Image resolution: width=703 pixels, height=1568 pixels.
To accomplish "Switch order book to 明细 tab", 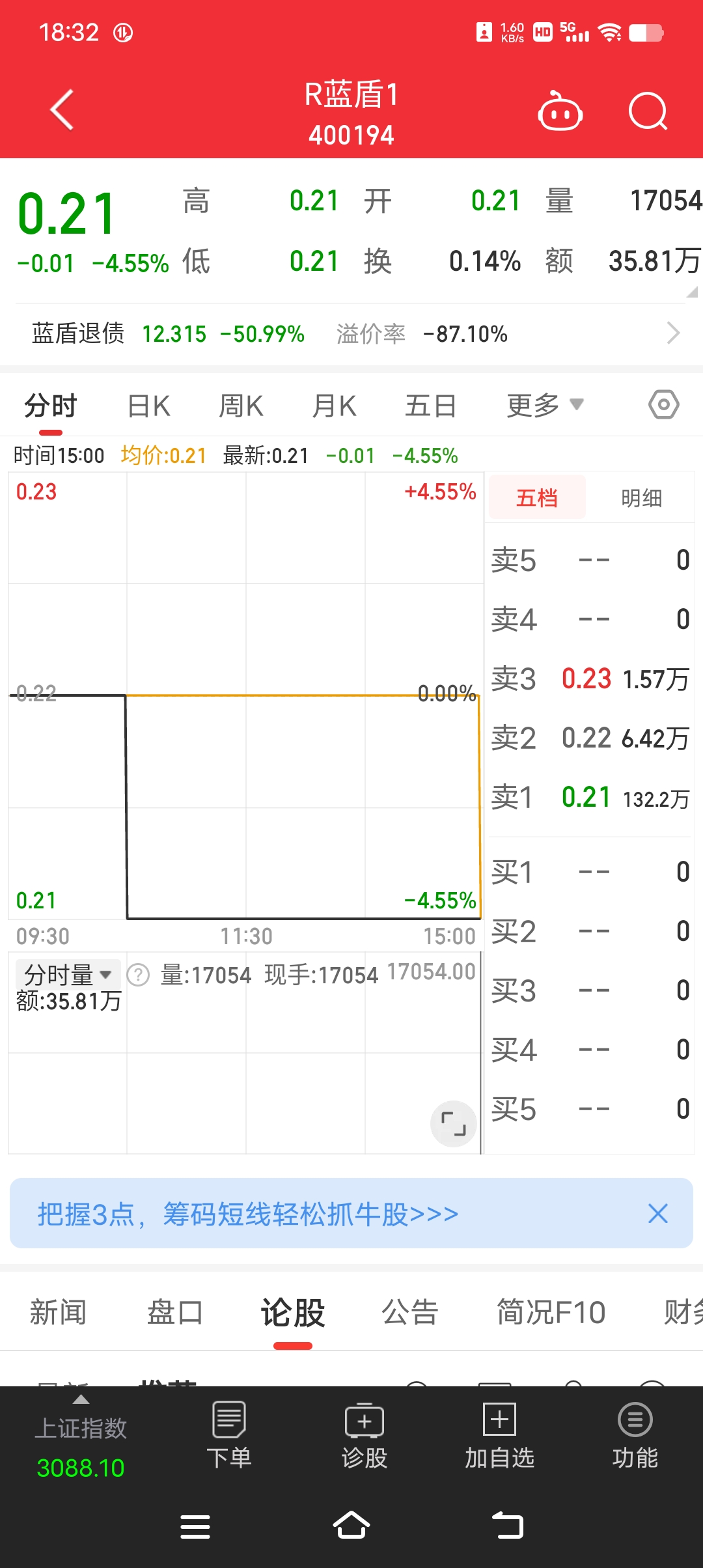I will tap(641, 498).
